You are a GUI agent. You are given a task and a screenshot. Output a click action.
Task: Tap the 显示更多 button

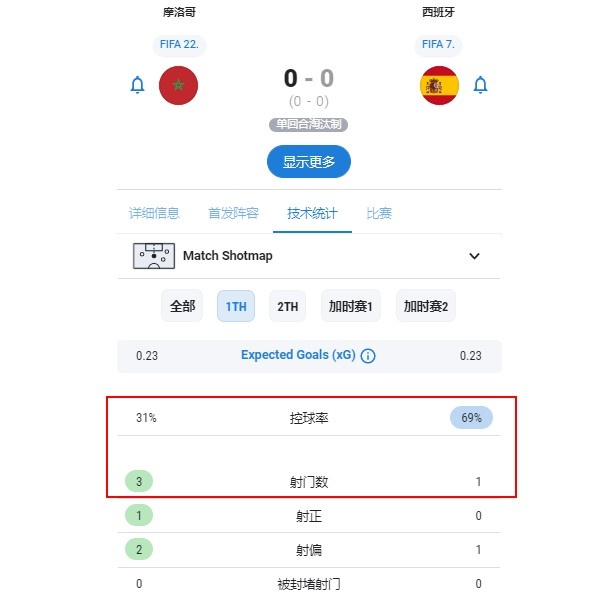tap(308, 161)
